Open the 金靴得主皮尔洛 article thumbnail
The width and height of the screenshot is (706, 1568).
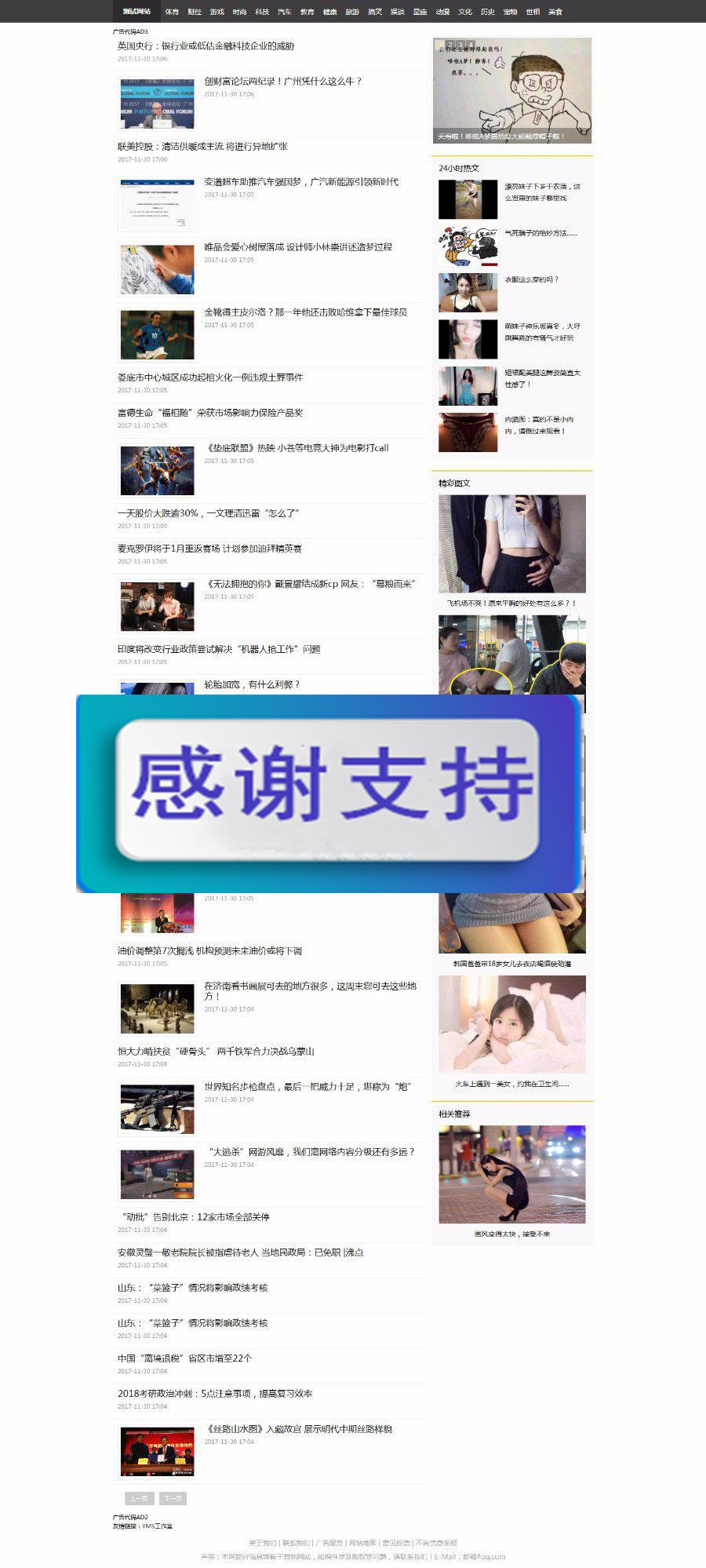pyautogui.click(x=157, y=335)
